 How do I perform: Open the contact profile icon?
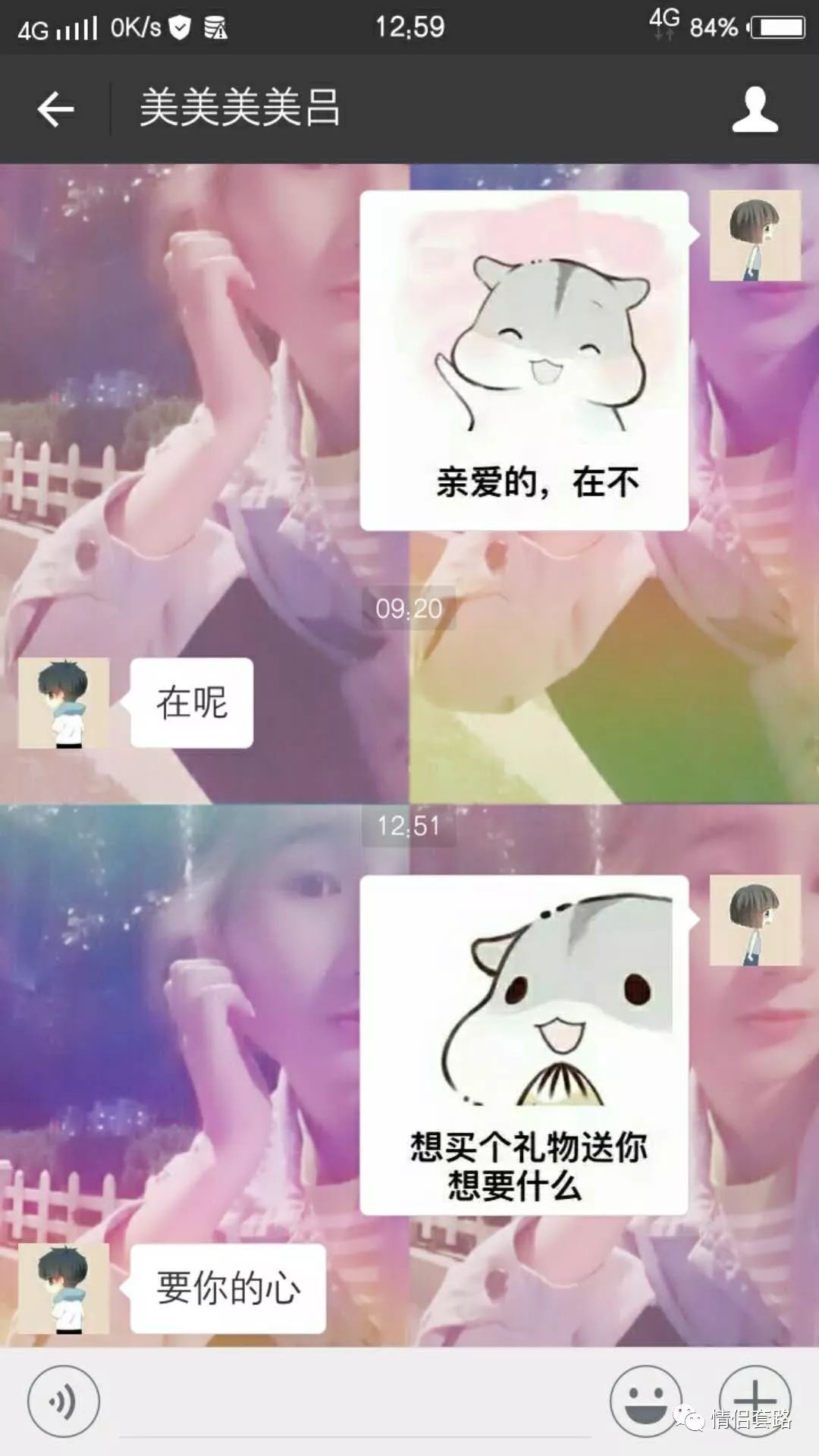[x=755, y=109]
